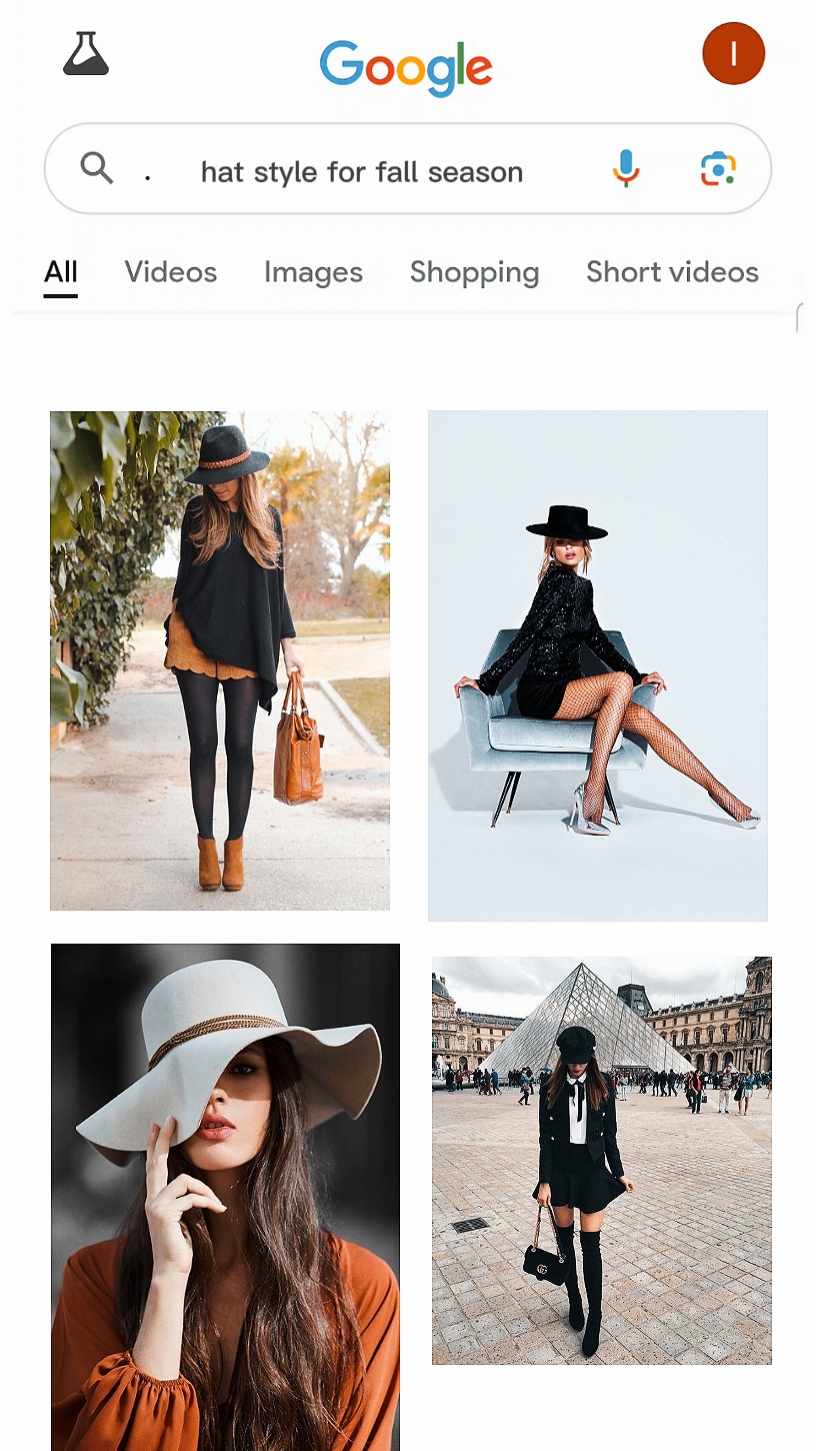Open photo of woman at Louvre pyramid

(x=602, y=1161)
